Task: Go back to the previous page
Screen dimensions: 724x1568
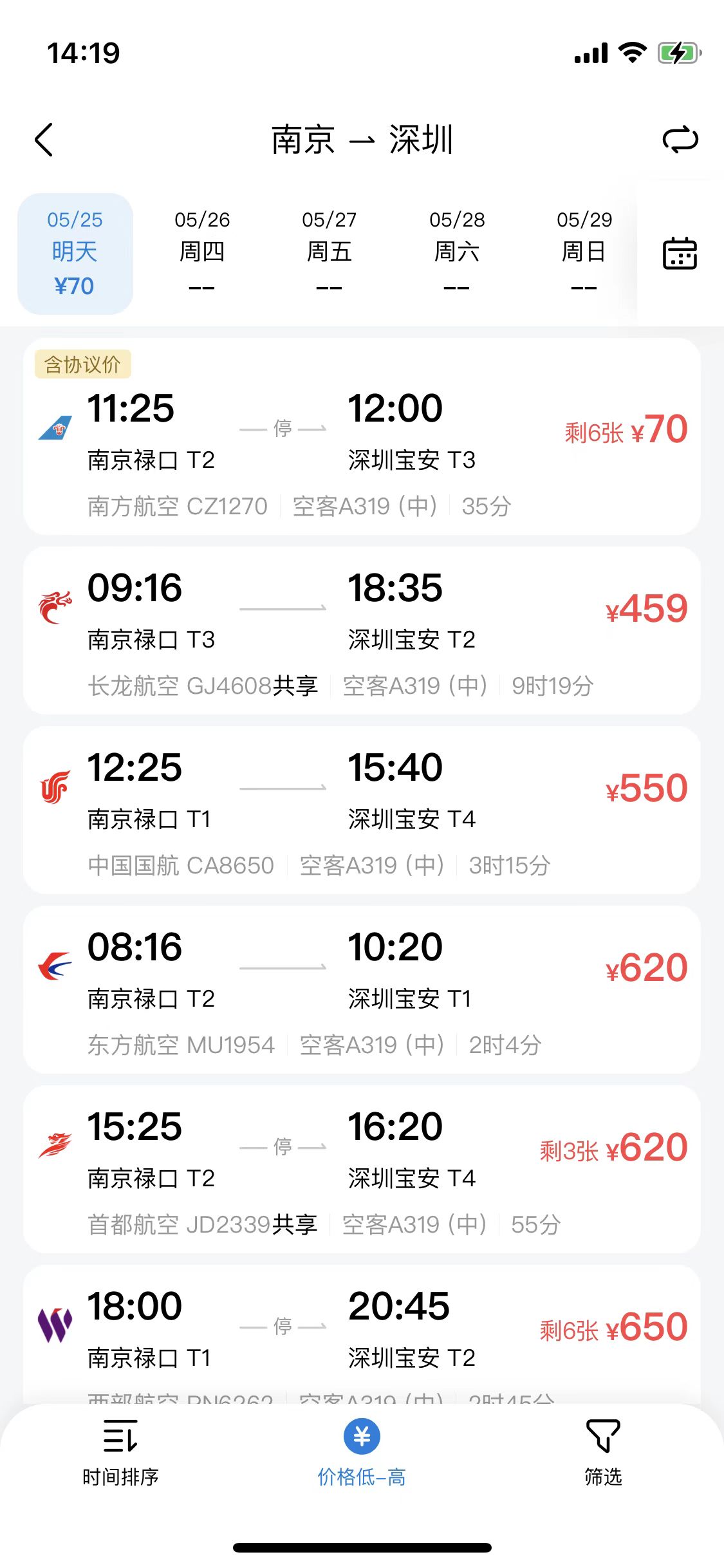Action: click(x=44, y=140)
